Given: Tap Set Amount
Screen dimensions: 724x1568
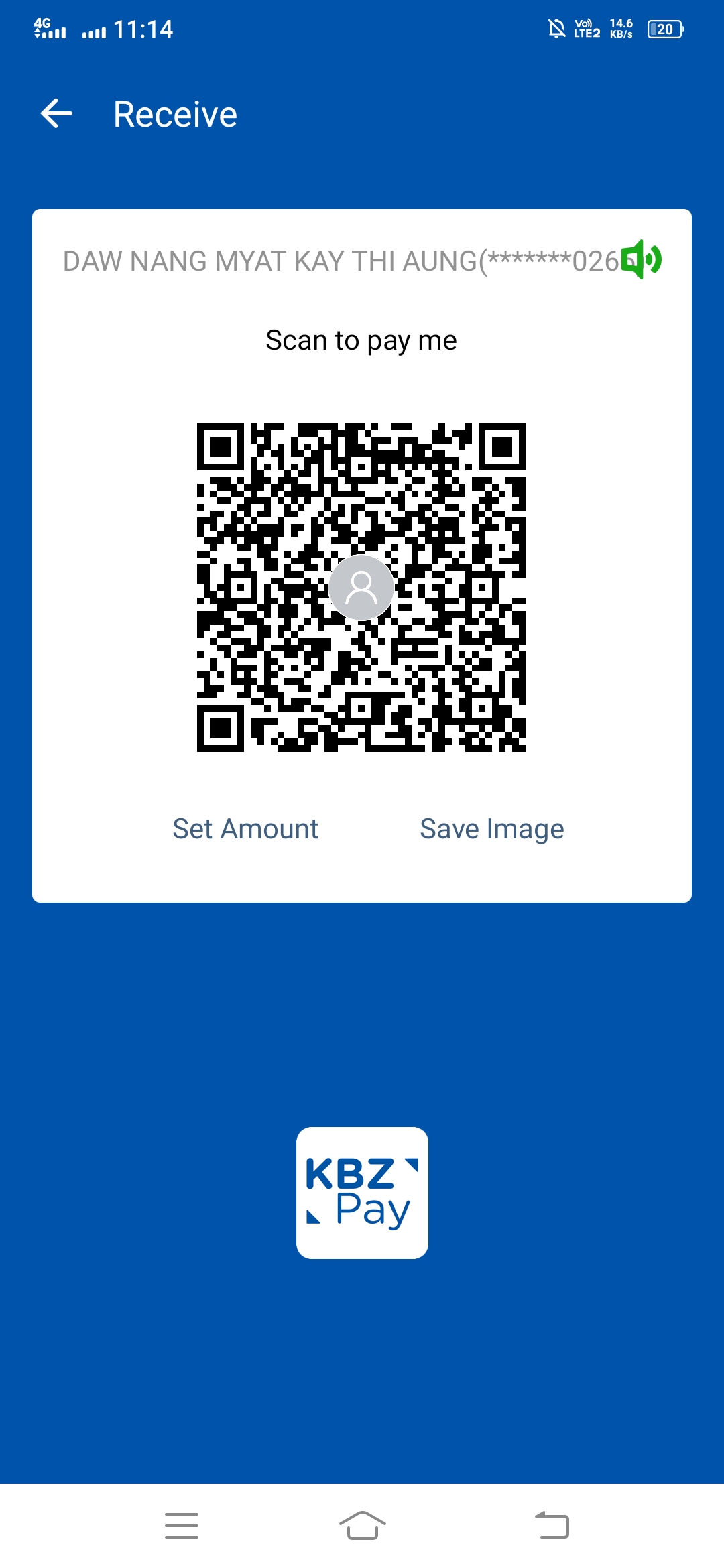Looking at the screenshot, I should tap(245, 829).
